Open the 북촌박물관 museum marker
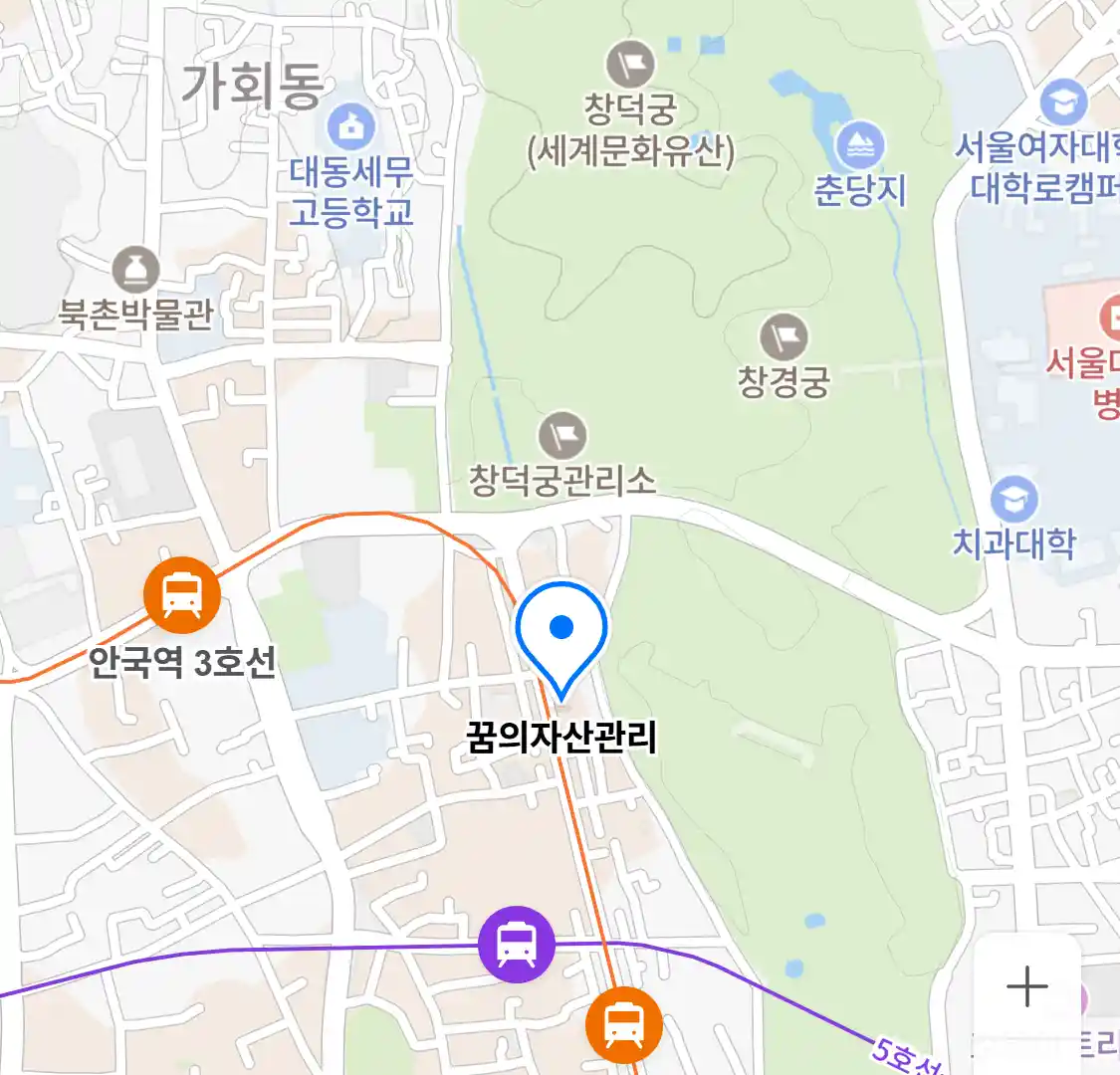 [x=135, y=271]
